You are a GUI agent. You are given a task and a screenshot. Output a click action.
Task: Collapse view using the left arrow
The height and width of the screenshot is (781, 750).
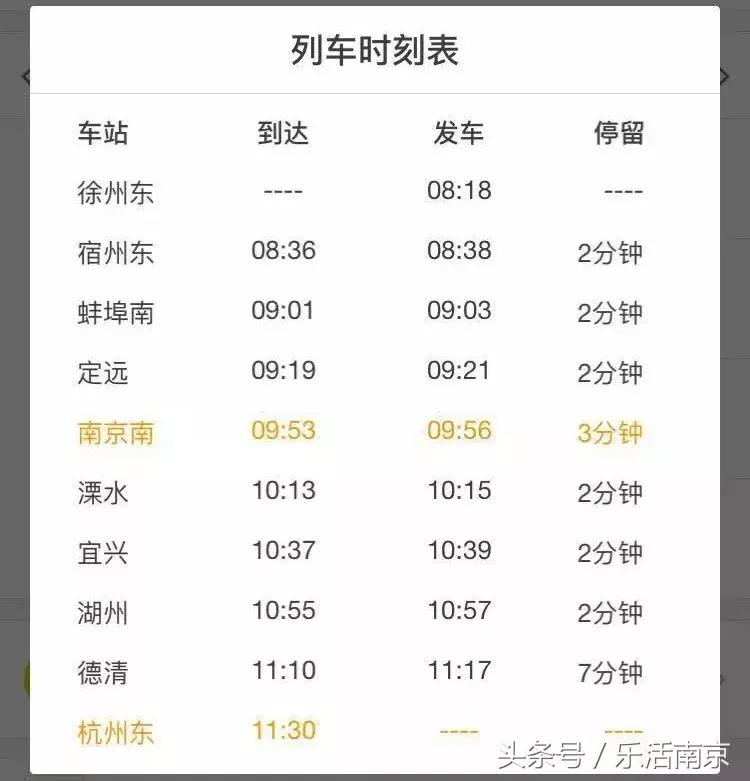tap(22, 75)
